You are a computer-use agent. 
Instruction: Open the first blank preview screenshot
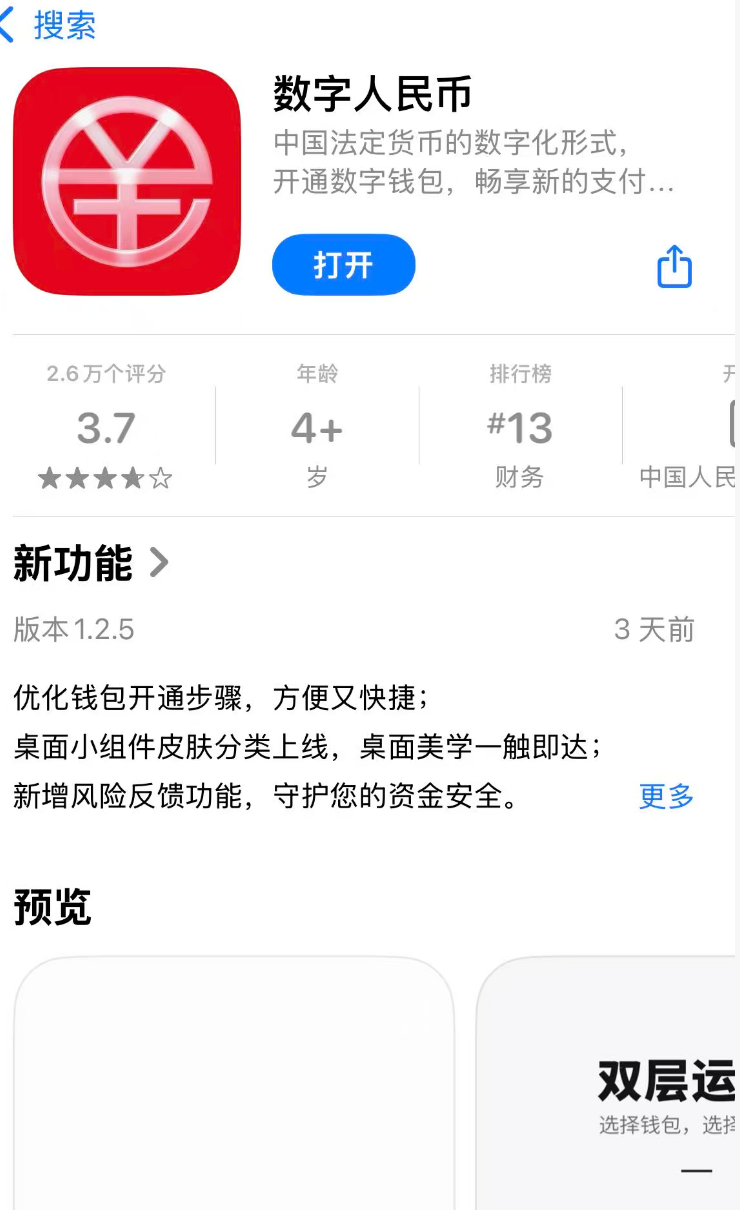tap(234, 1085)
